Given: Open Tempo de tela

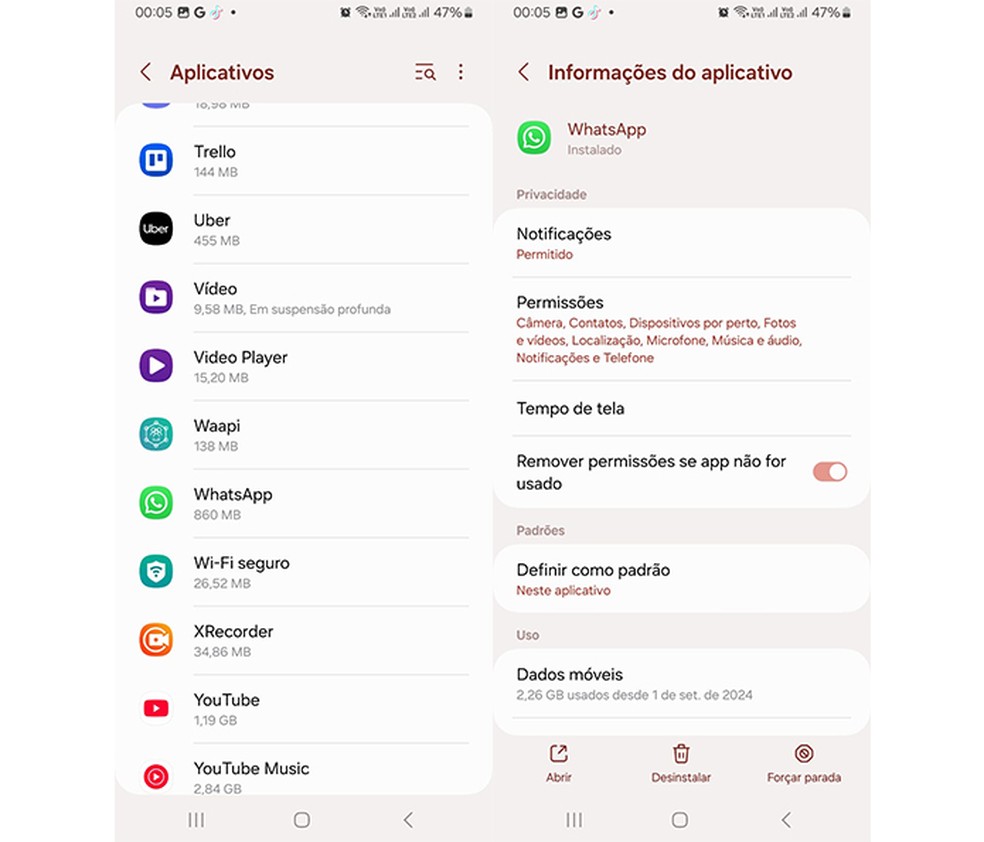Looking at the screenshot, I should (680, 408).
